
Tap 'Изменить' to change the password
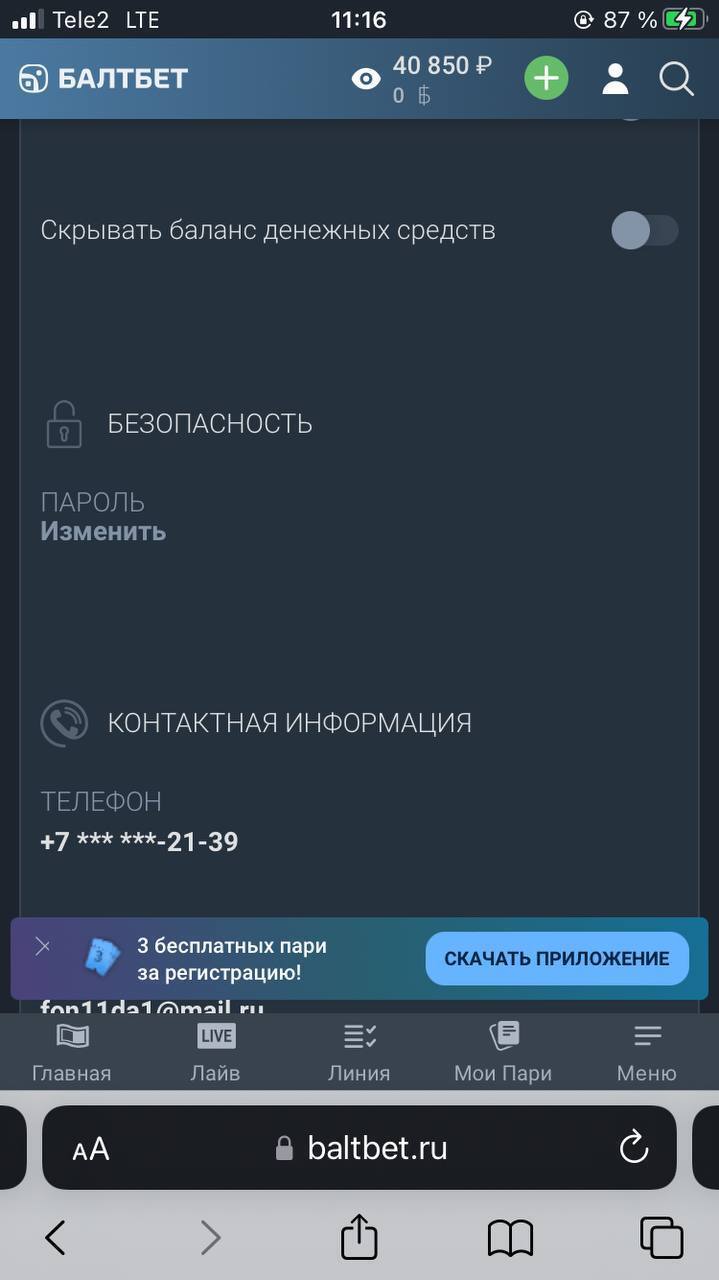point(103,531)
